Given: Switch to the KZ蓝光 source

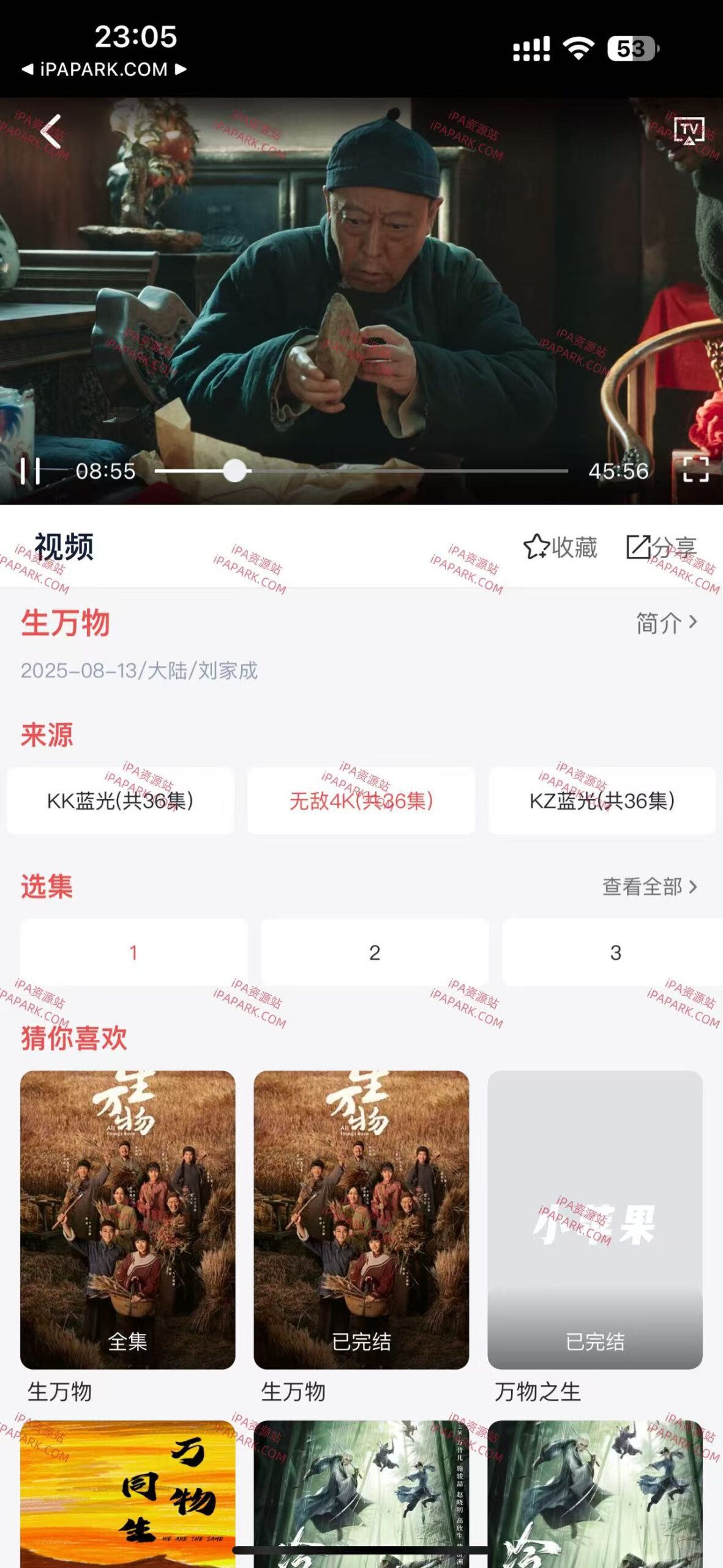Looking at the screenshot, I should 602,799.
